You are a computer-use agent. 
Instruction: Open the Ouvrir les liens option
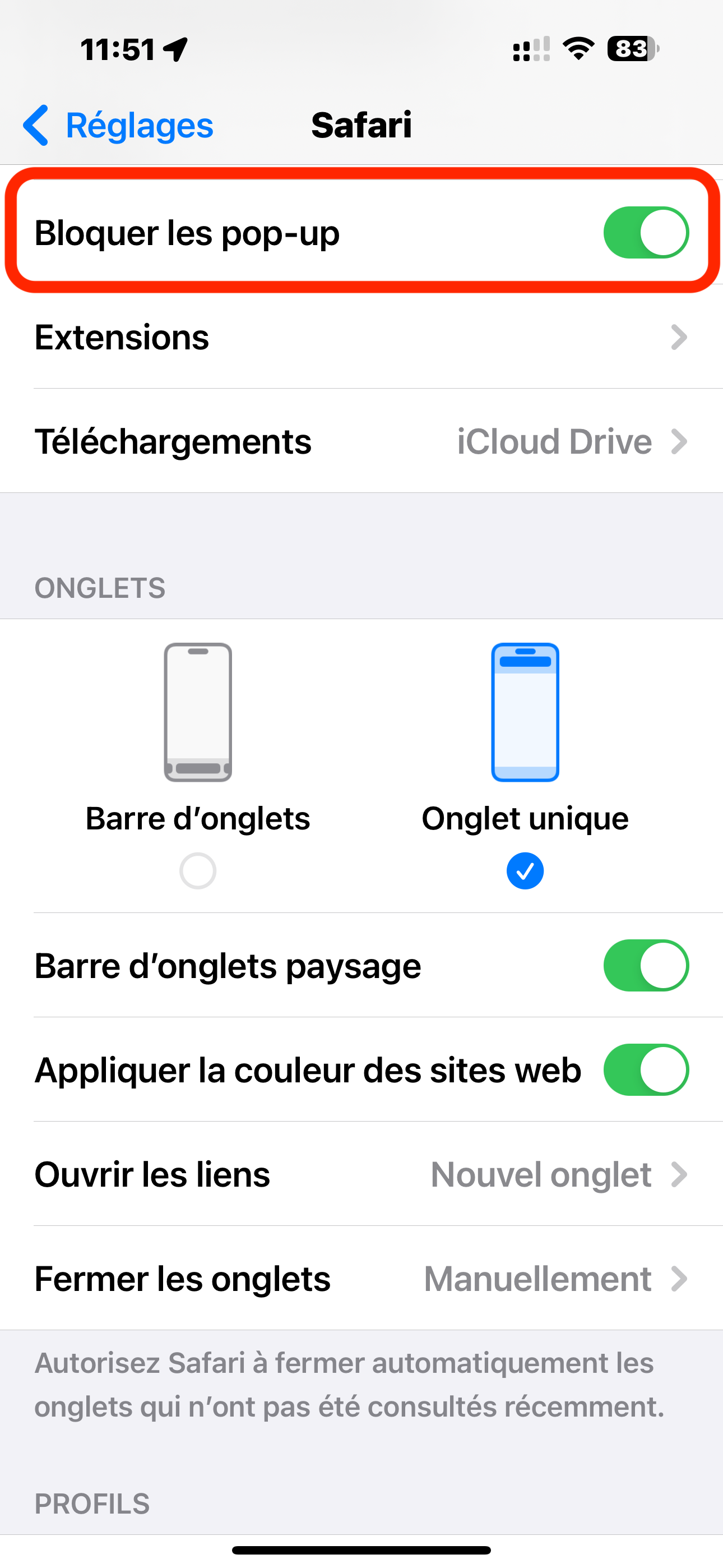pyautogui.click(x=361, y=1174)
